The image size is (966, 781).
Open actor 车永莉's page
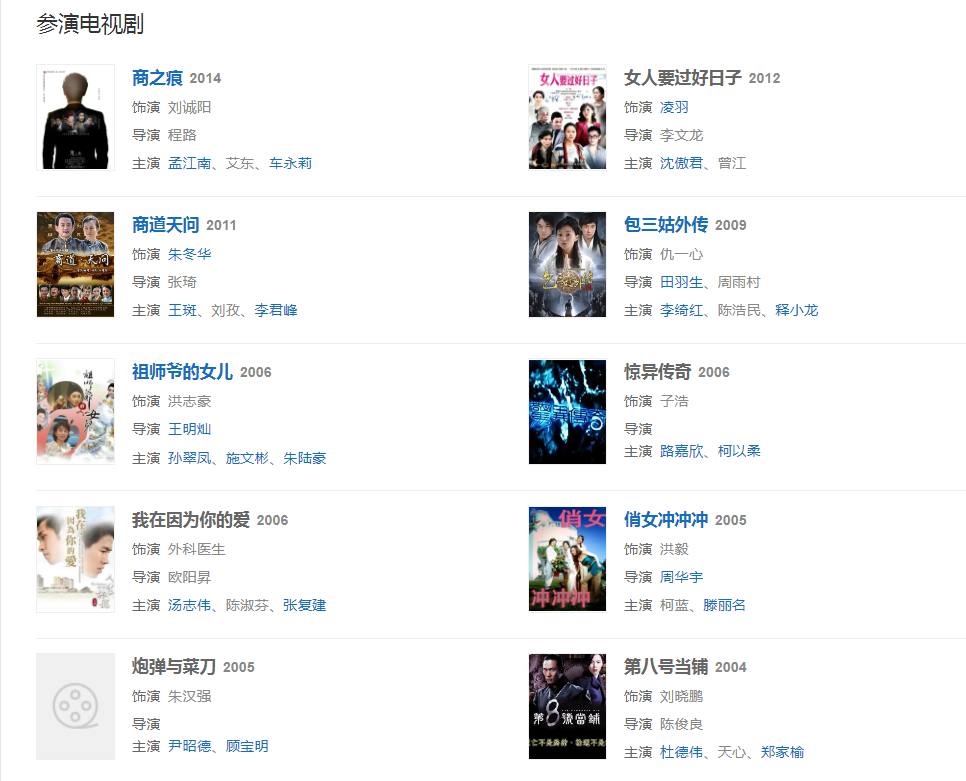click(x=290, y=163)
